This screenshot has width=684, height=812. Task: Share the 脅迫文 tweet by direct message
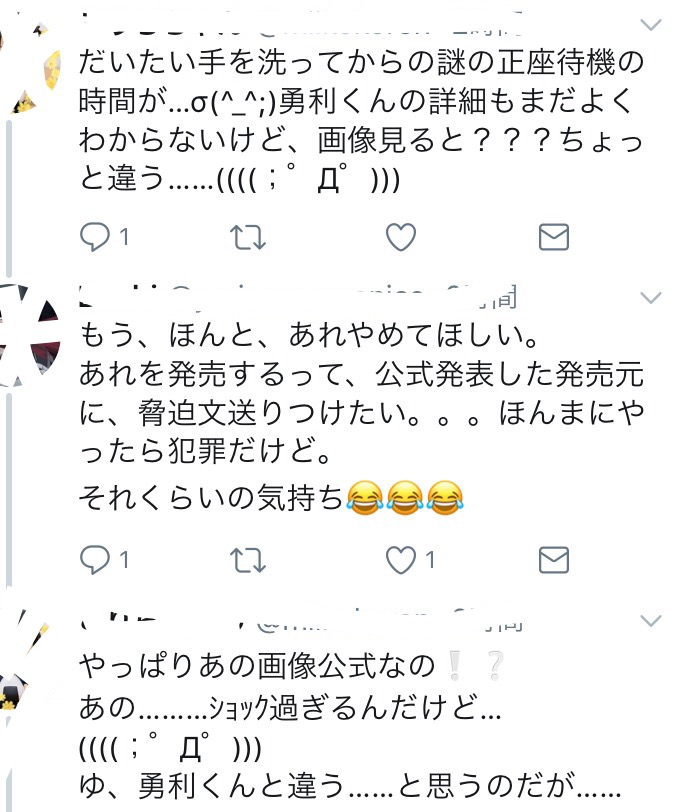coord(553,559)
